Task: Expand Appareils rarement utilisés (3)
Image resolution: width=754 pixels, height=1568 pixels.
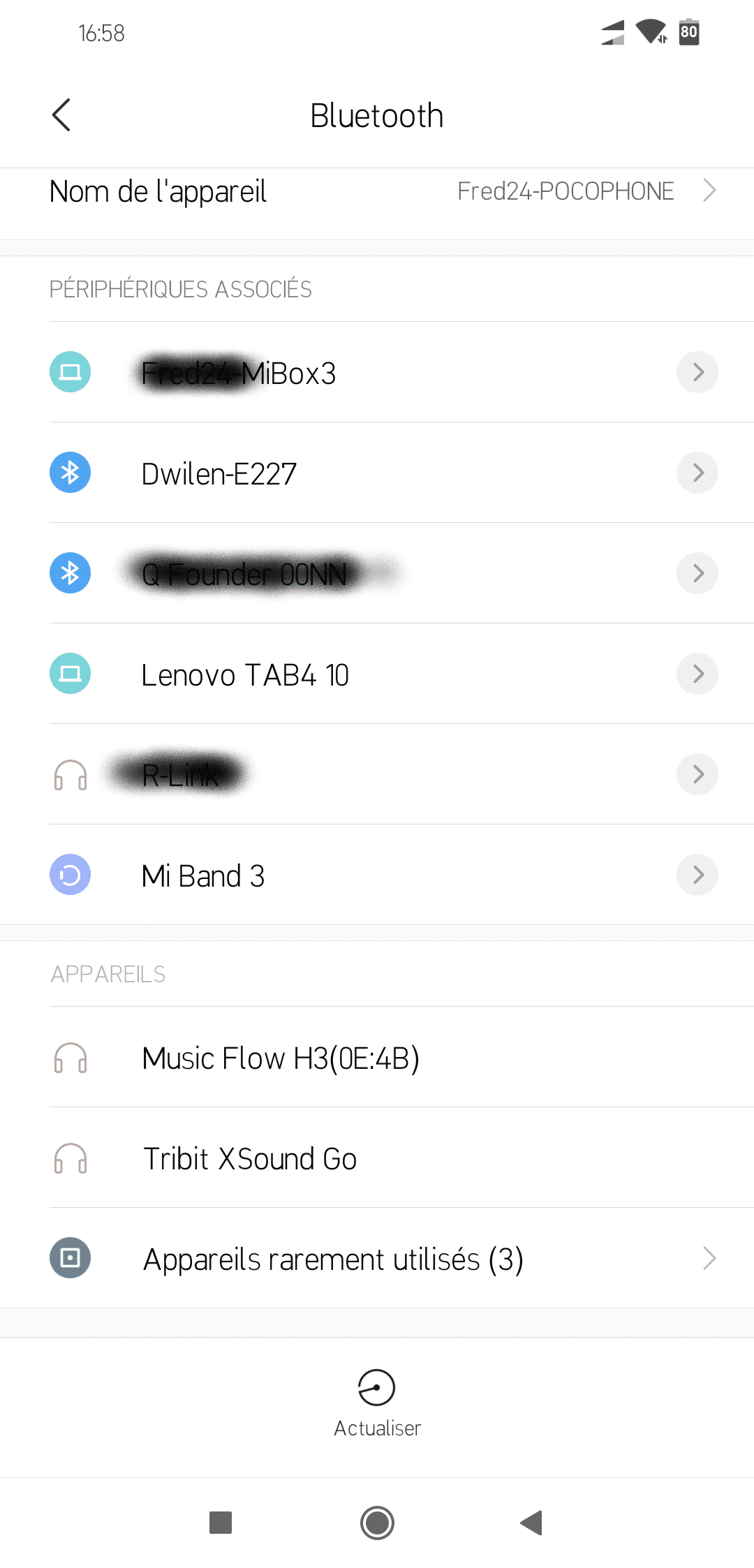Action: coord(377,1258)
